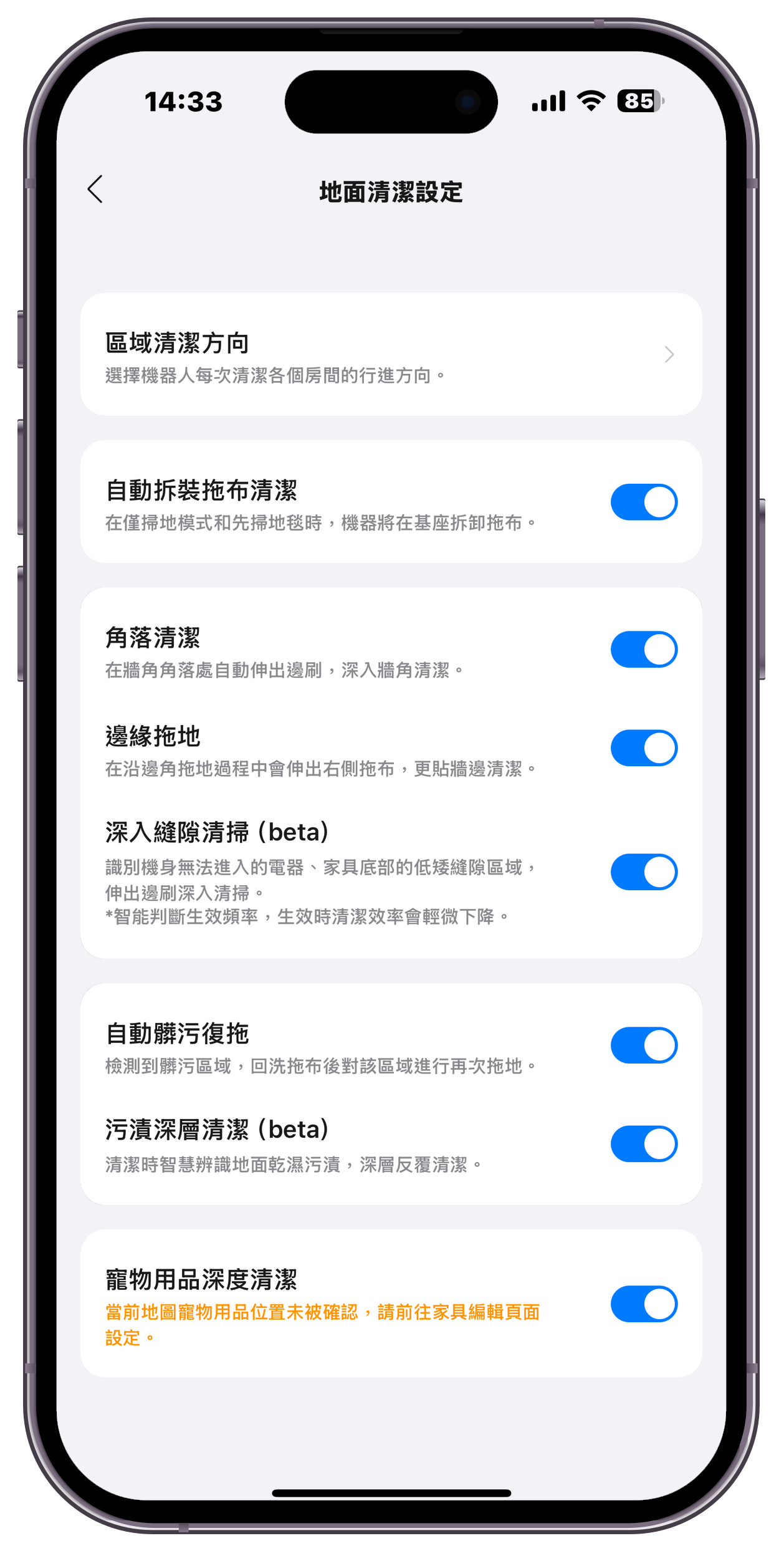
Task: Turn off 寵物用品深度清潔 switch
Action: 643,1304
